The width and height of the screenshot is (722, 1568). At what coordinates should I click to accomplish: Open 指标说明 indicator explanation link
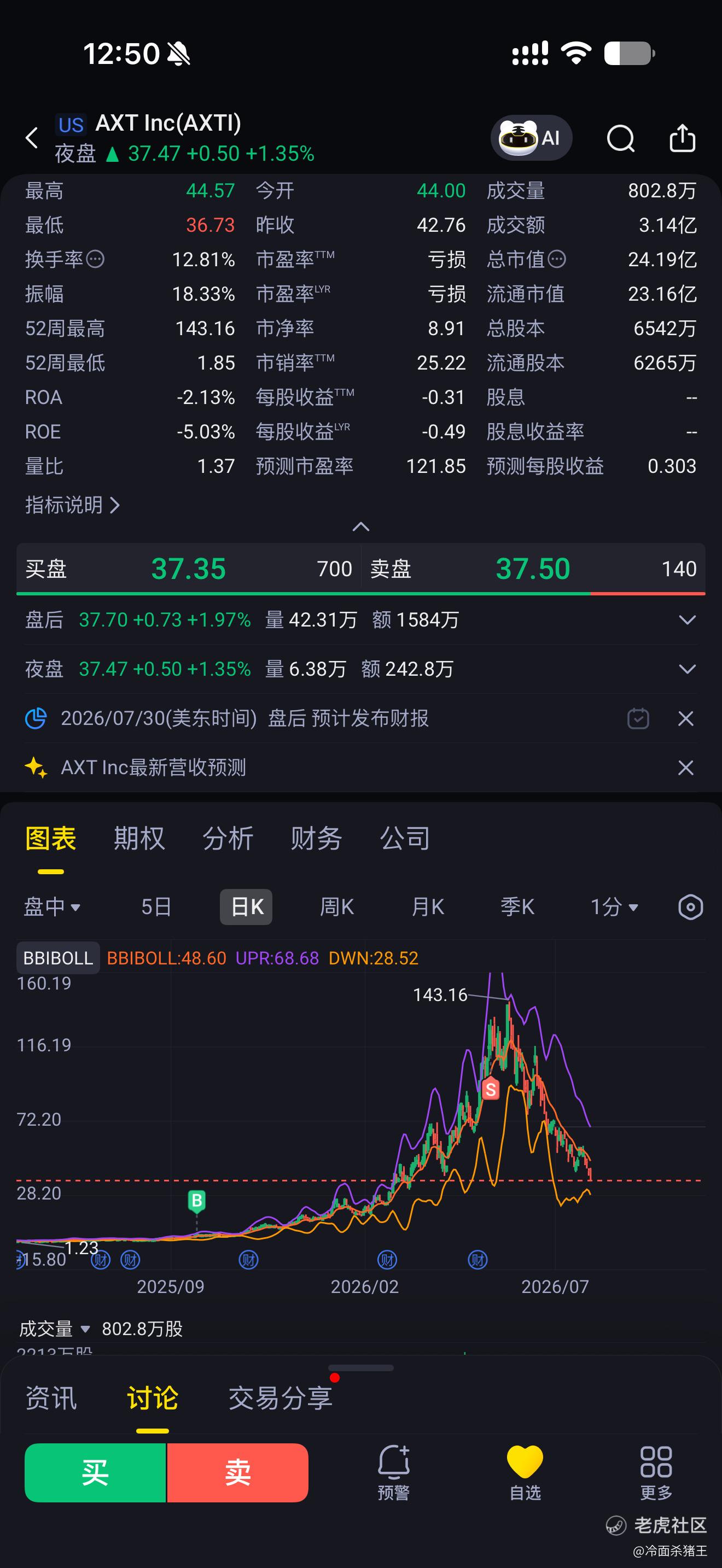point(72,505)
